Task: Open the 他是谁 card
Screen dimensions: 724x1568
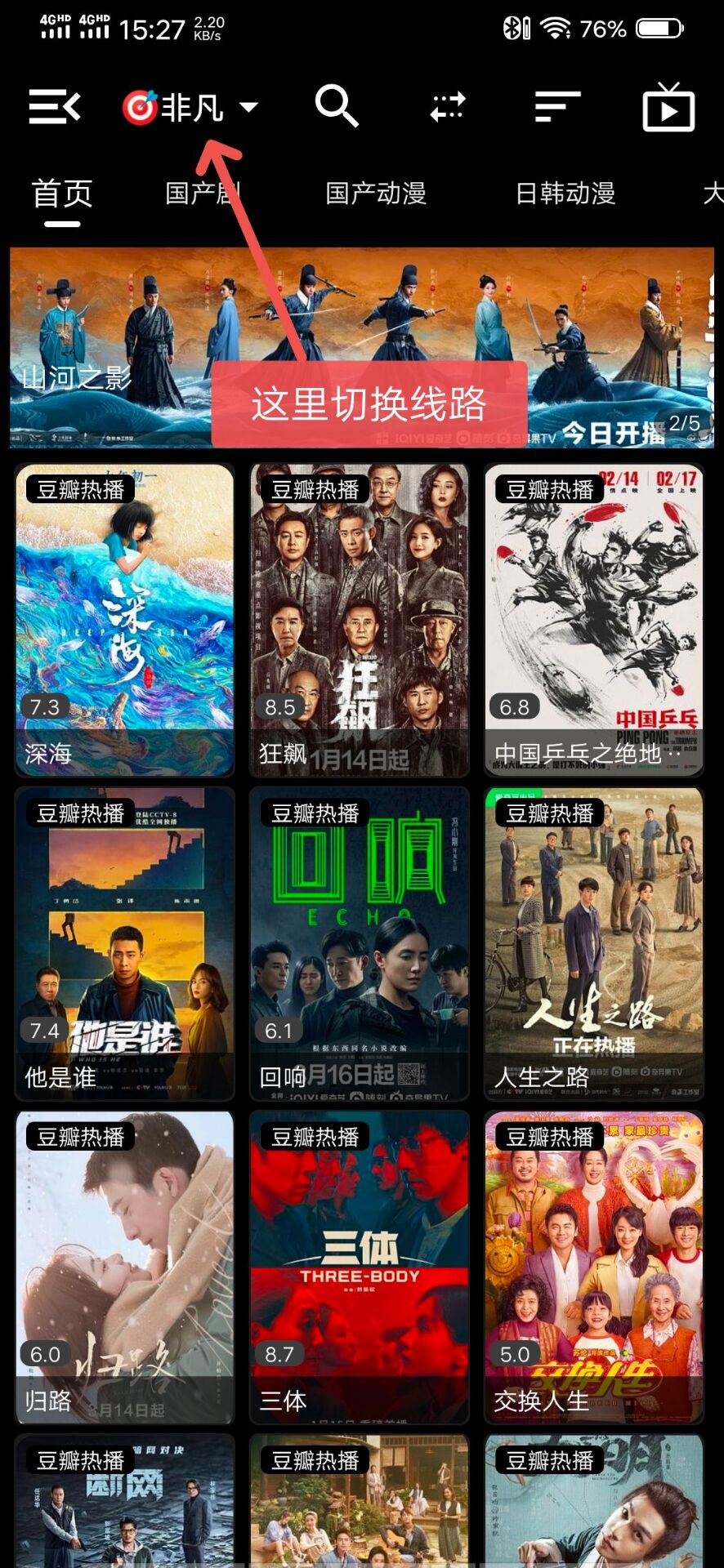Action: point(125,943)
